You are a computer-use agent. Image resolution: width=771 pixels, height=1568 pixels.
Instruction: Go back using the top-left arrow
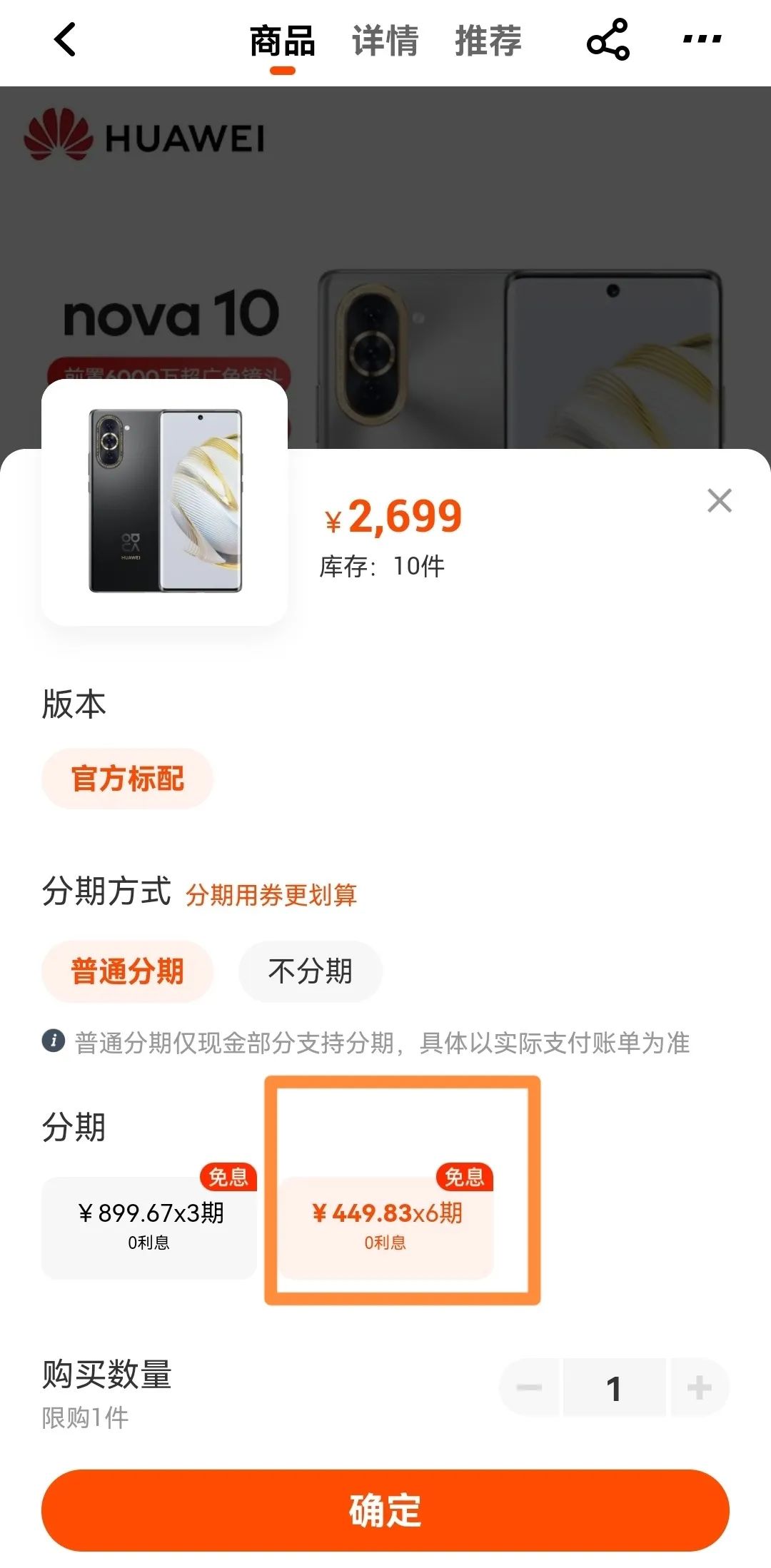[x=65, y=40]
